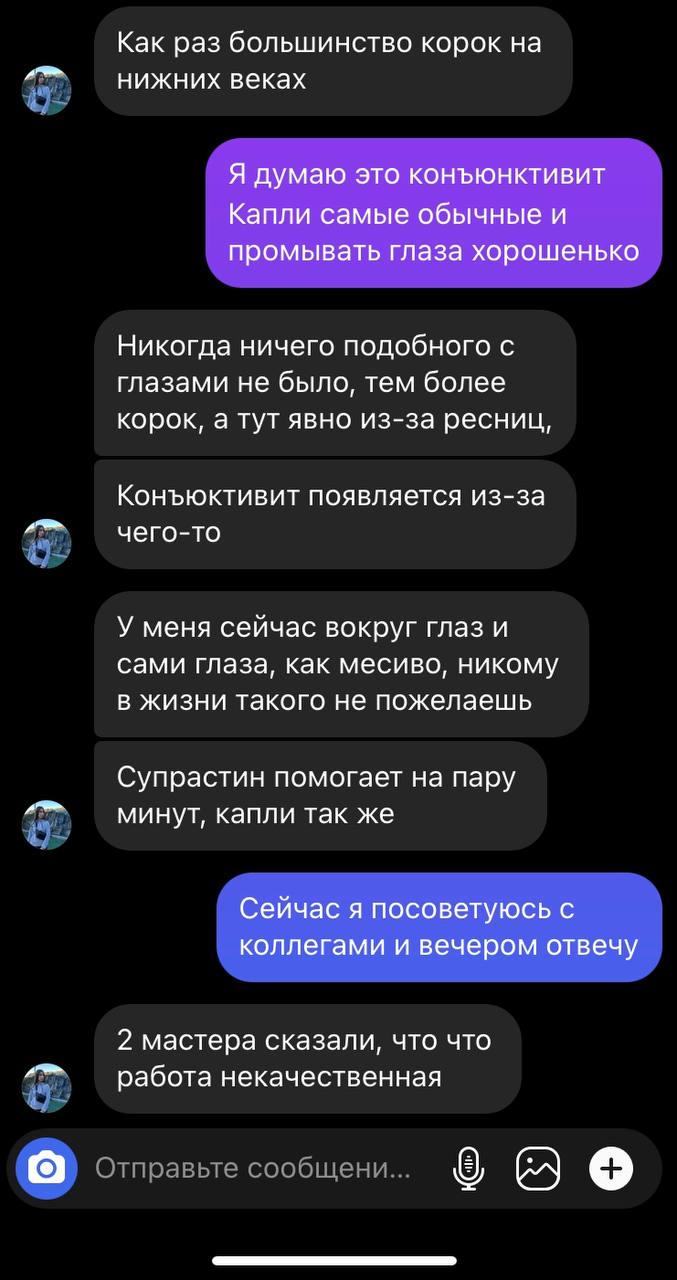Record a voice message with the microphone
This screenshot has width=677, height=1280.
[x=468, y=1167]
